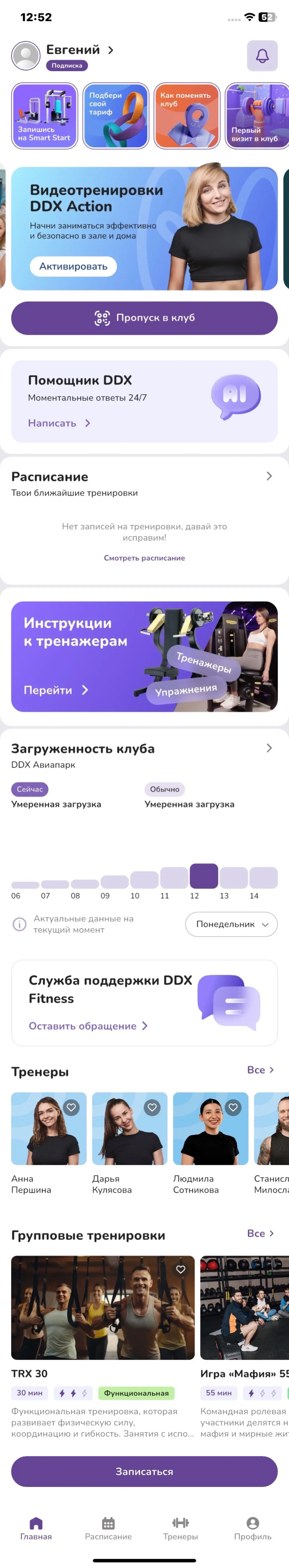
Task: Like the TRX 30 group workout
Action: [x=181, y=1269]
